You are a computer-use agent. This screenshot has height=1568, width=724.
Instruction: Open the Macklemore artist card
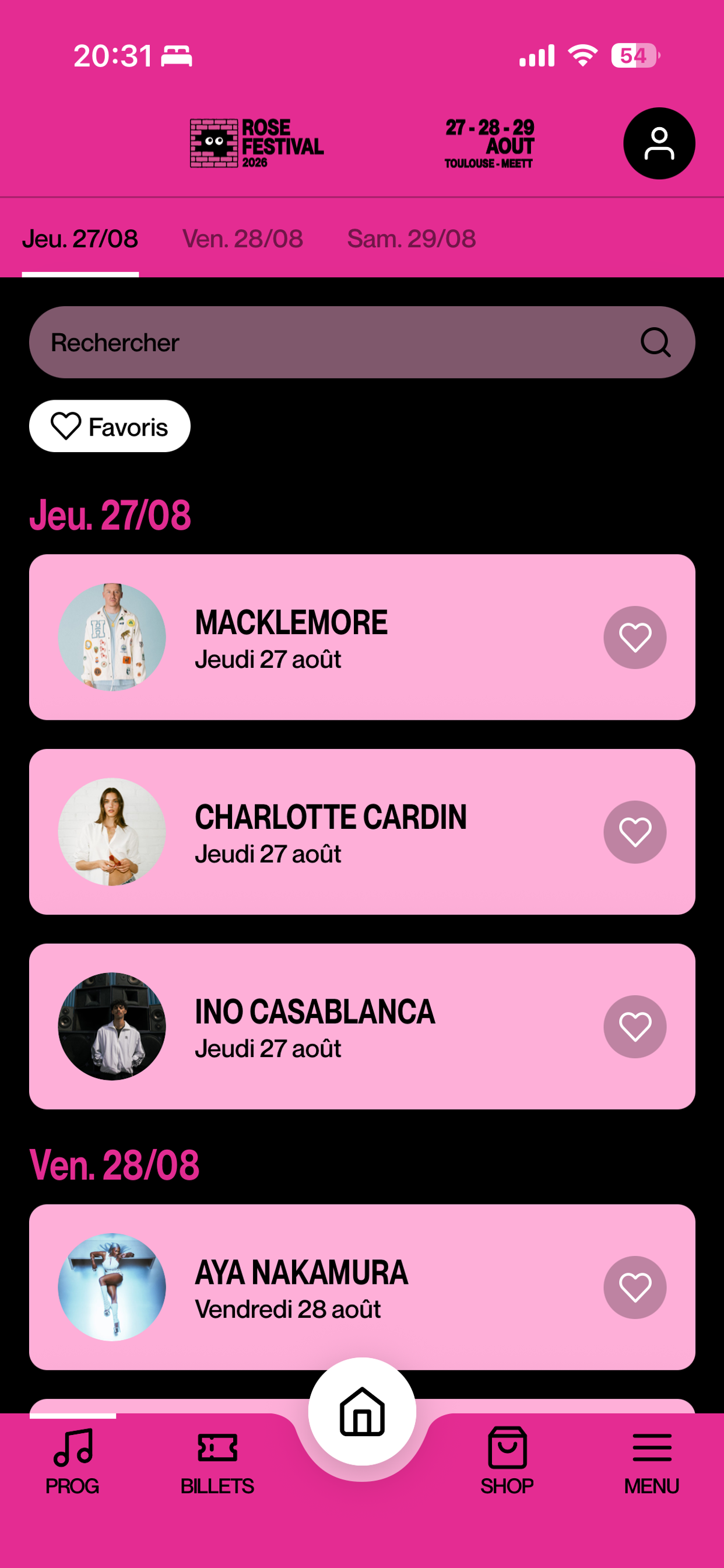tap(362, 638)
